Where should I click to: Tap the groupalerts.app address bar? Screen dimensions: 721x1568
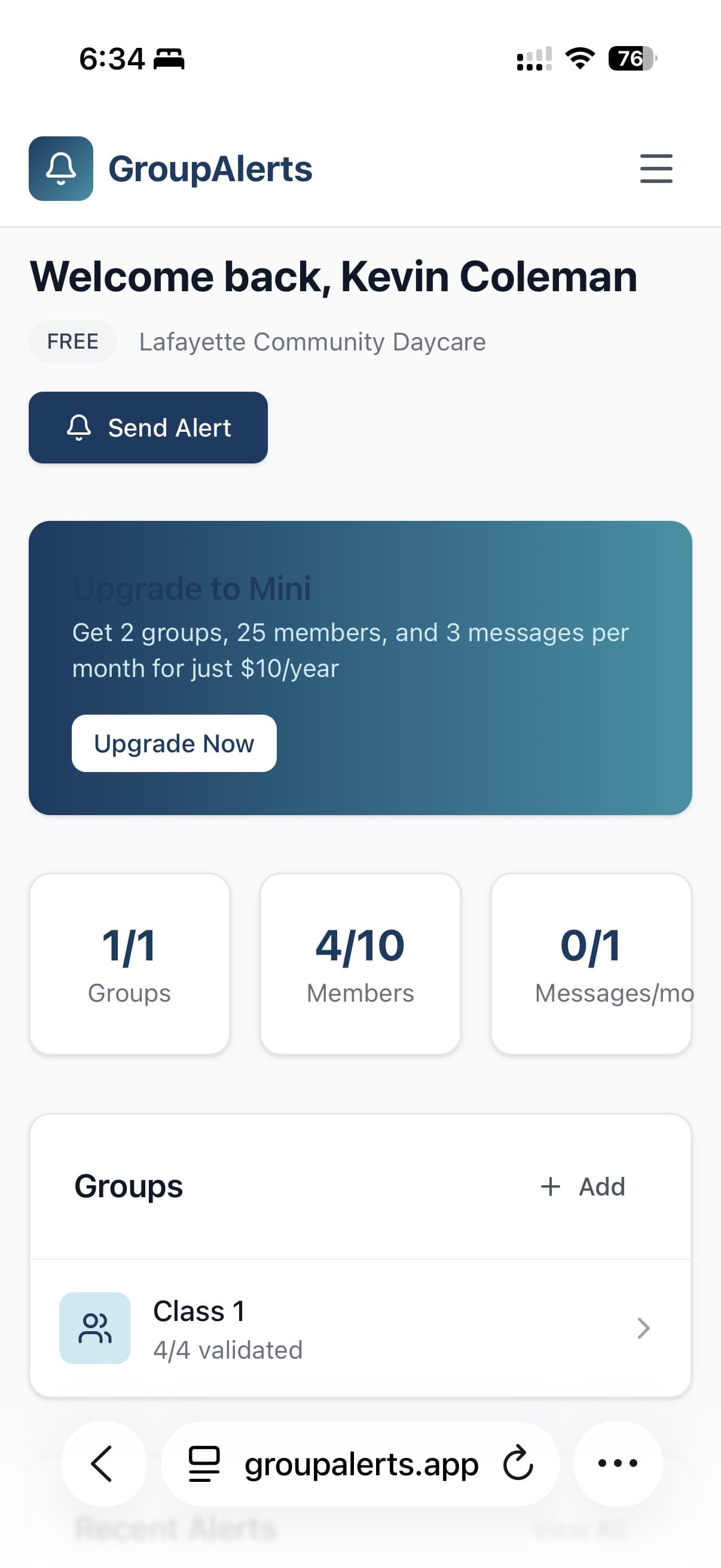[360, 1465]
